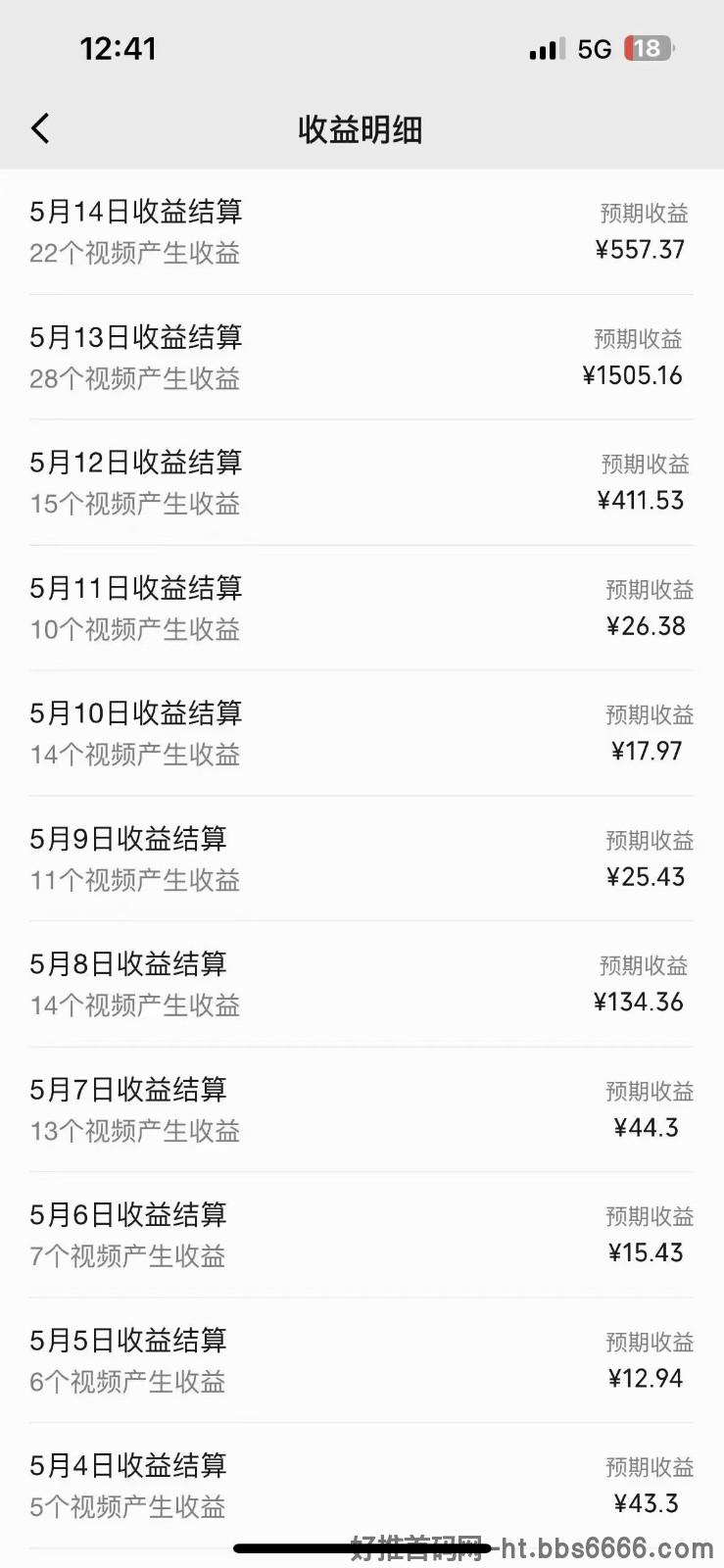The width and height of the screenshot is (724, 1568).
Task: Select the 5月6日收益结算 row
Action: coord(362,1236)
